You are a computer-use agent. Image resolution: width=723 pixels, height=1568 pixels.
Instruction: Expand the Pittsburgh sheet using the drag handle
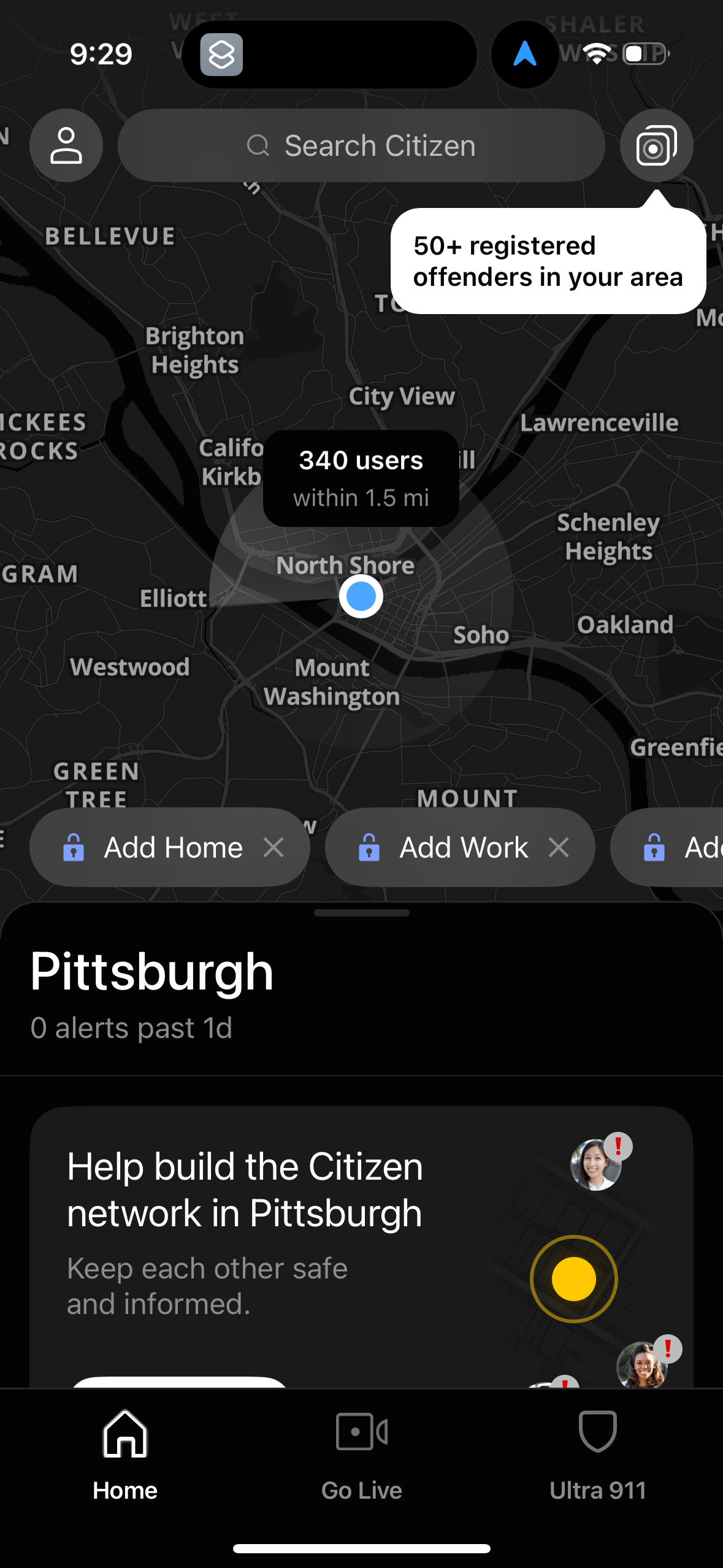click(x=361, y=912)
